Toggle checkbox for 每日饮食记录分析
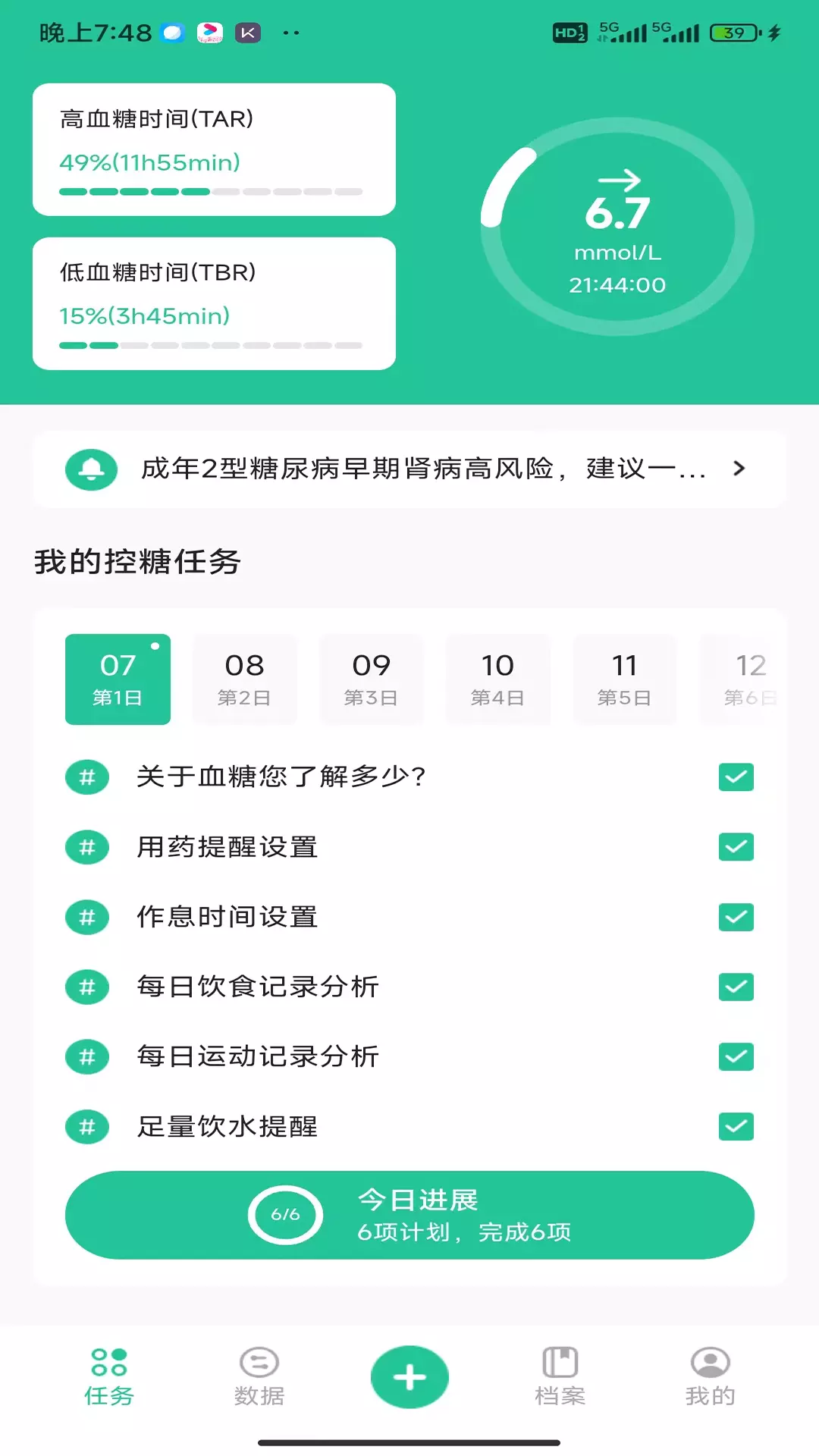The width and height of the screenshot is (819, 1456). (736, 987)
